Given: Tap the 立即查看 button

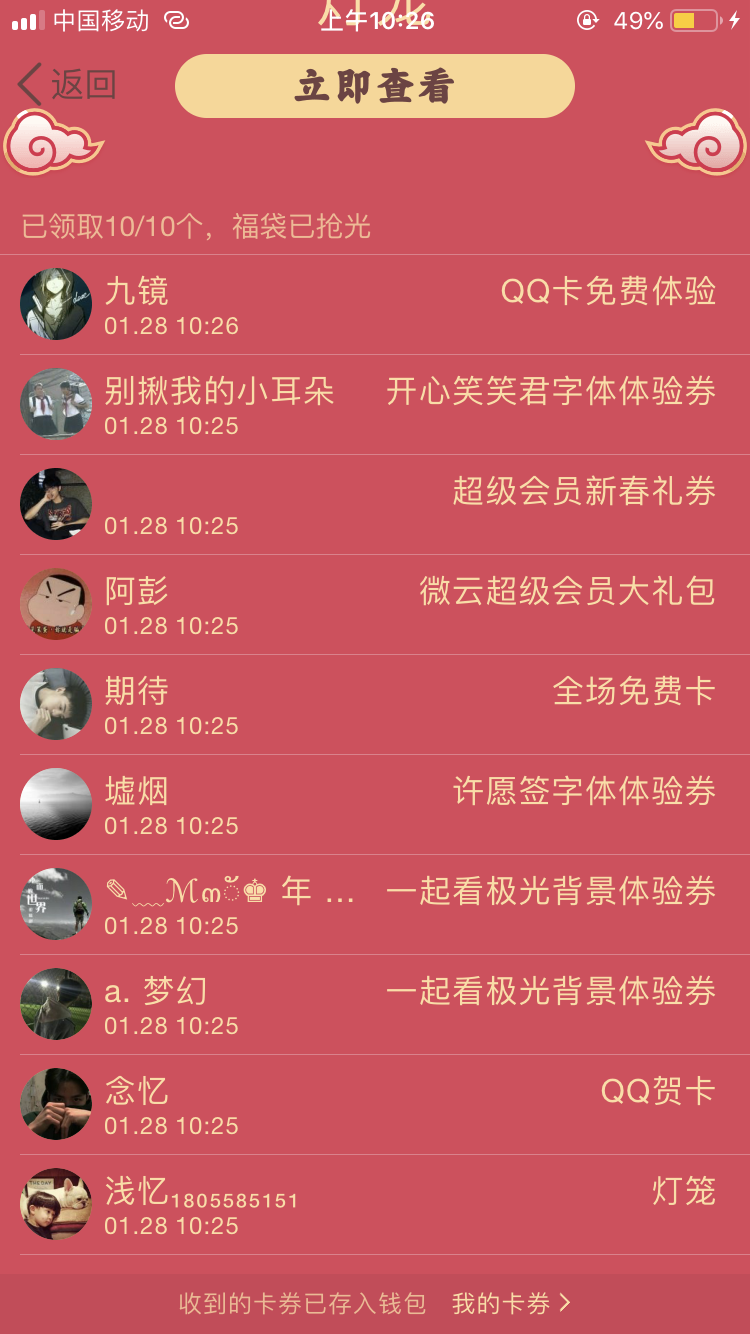Looking at the screenshot, I should 375,87.
